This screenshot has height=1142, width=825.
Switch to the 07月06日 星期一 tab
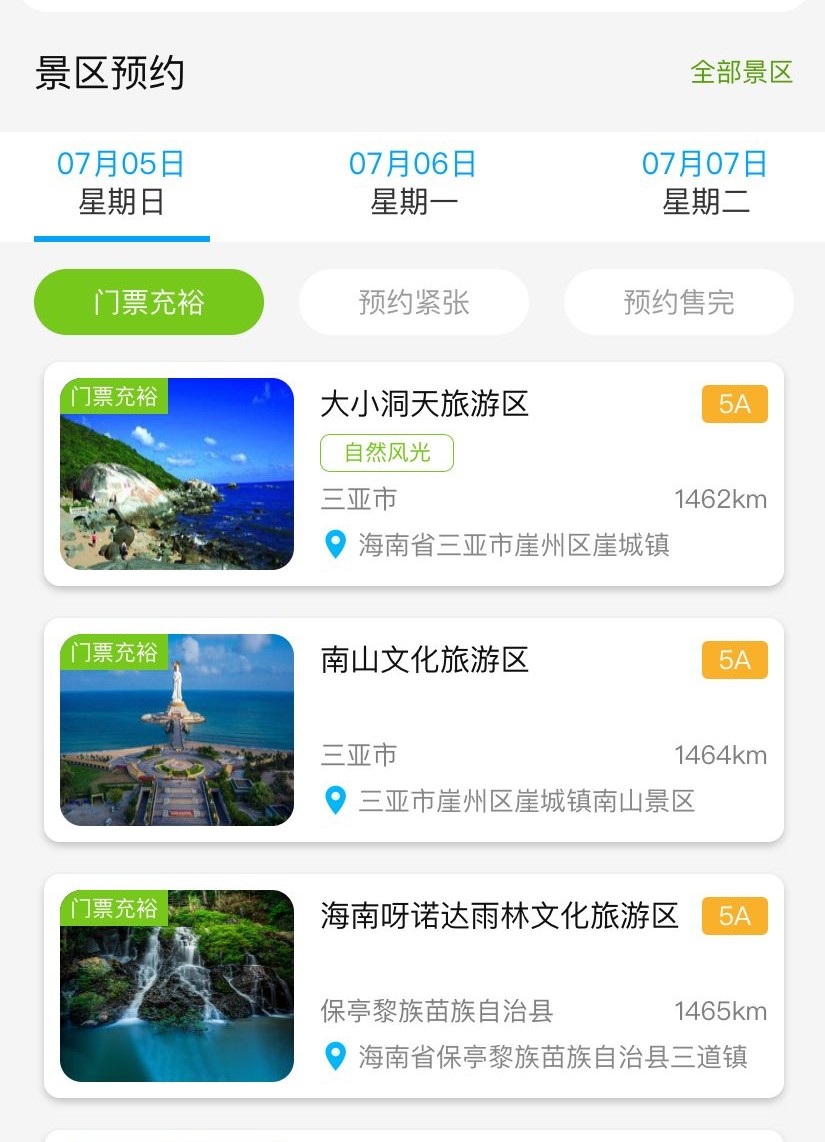(x=413, y=184)
